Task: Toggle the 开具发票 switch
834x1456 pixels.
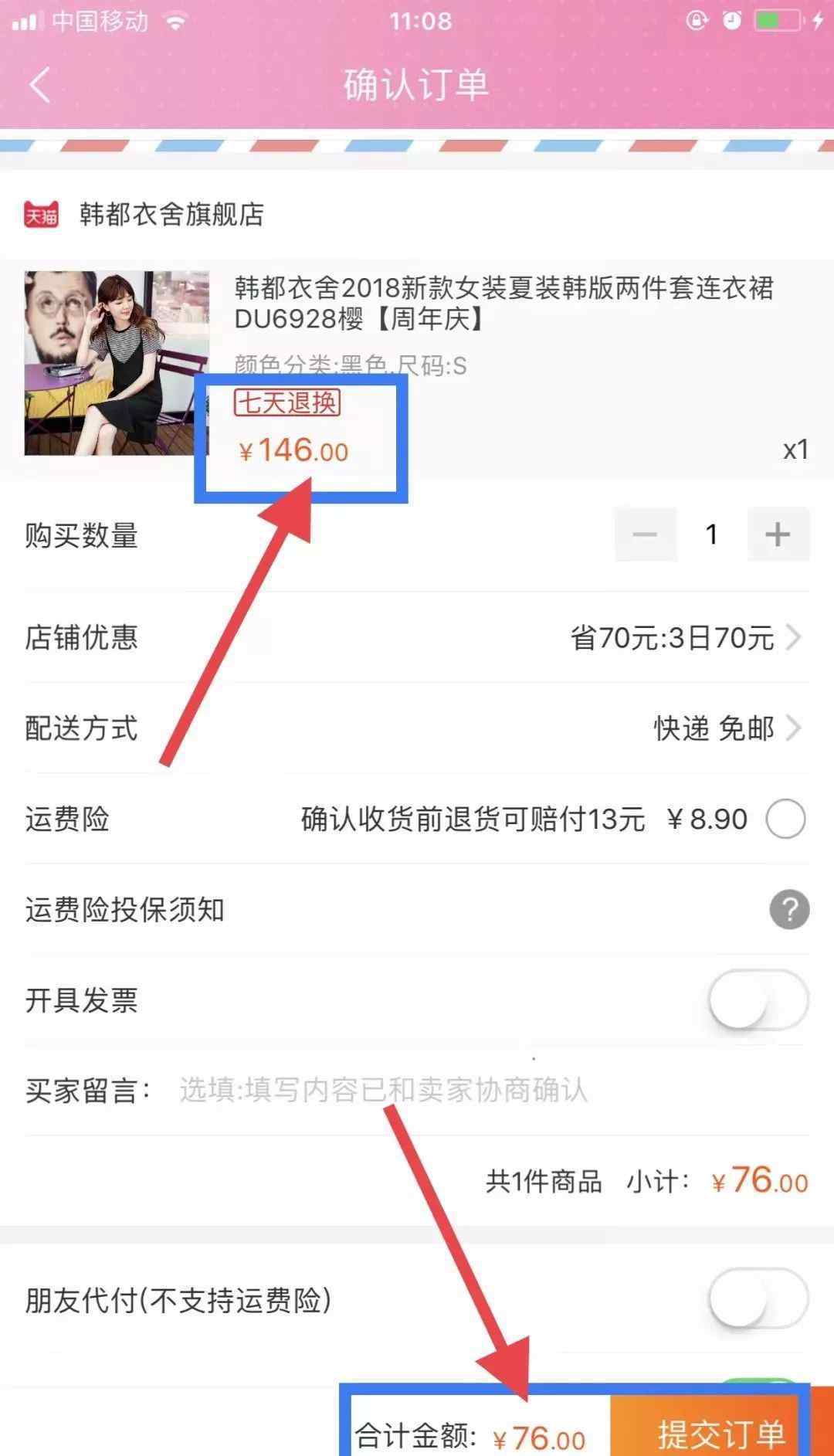Action: click(758, 1000)
